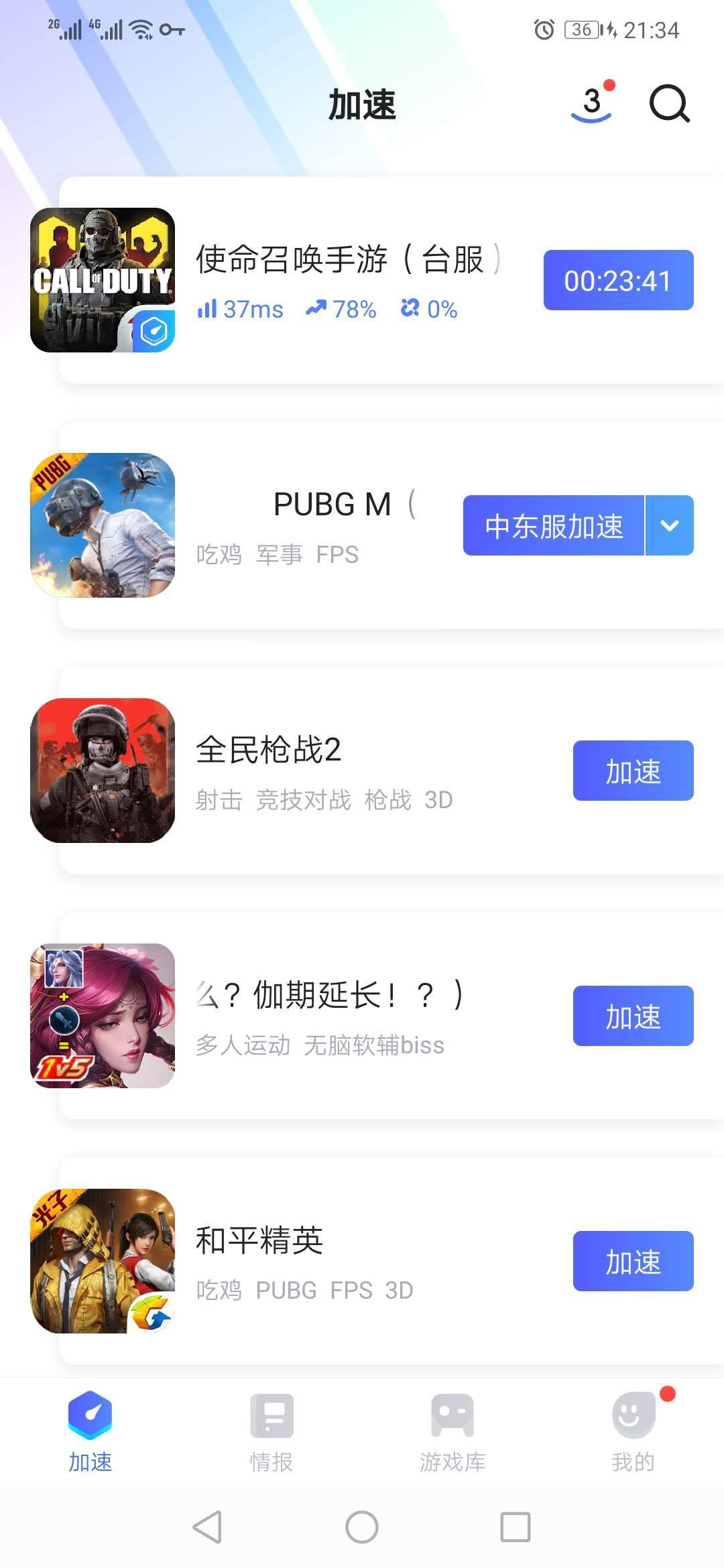Viewport: 724px width, 1568px height.
Task: Tap the system home button
Action: coord(362,1527)
